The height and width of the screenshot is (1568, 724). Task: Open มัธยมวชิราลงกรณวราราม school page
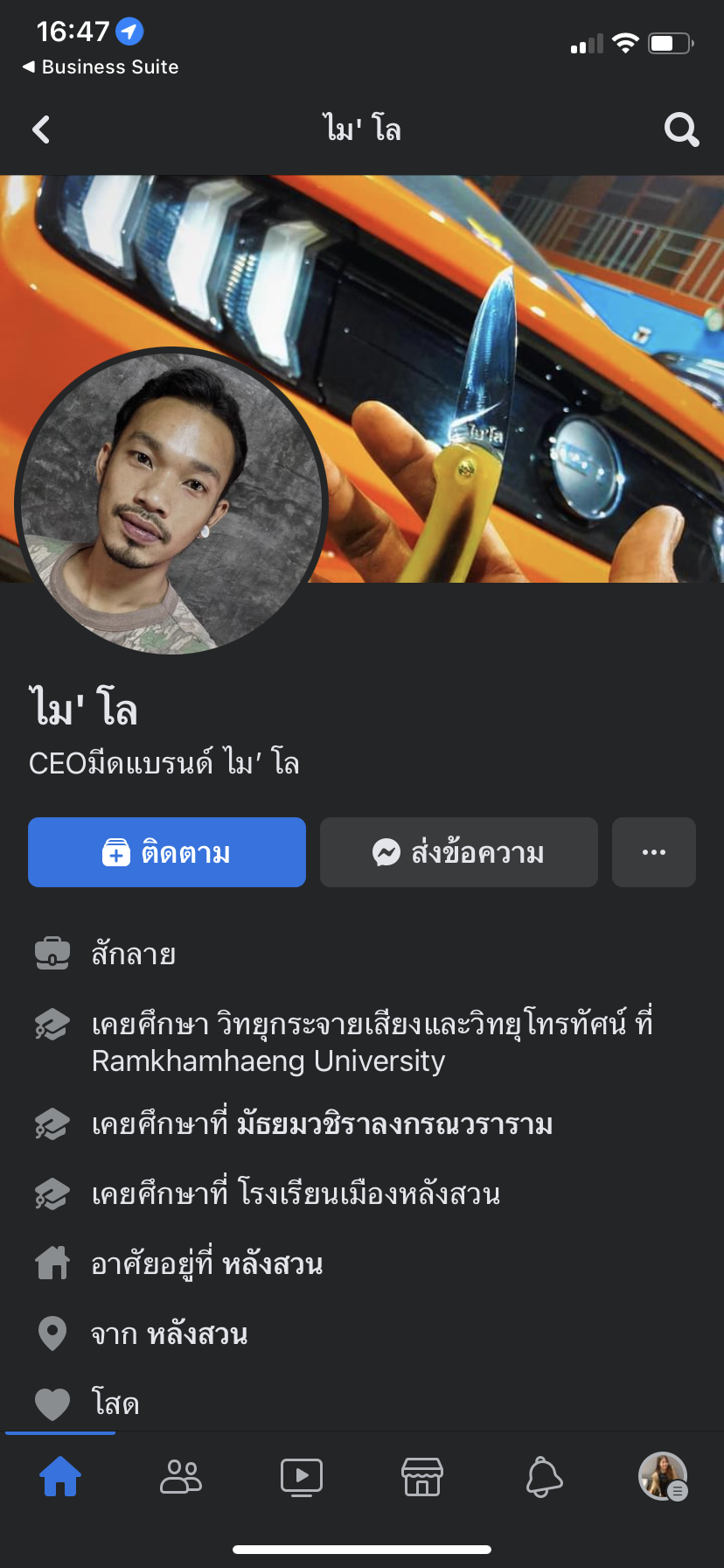(x=394, y=1124)
